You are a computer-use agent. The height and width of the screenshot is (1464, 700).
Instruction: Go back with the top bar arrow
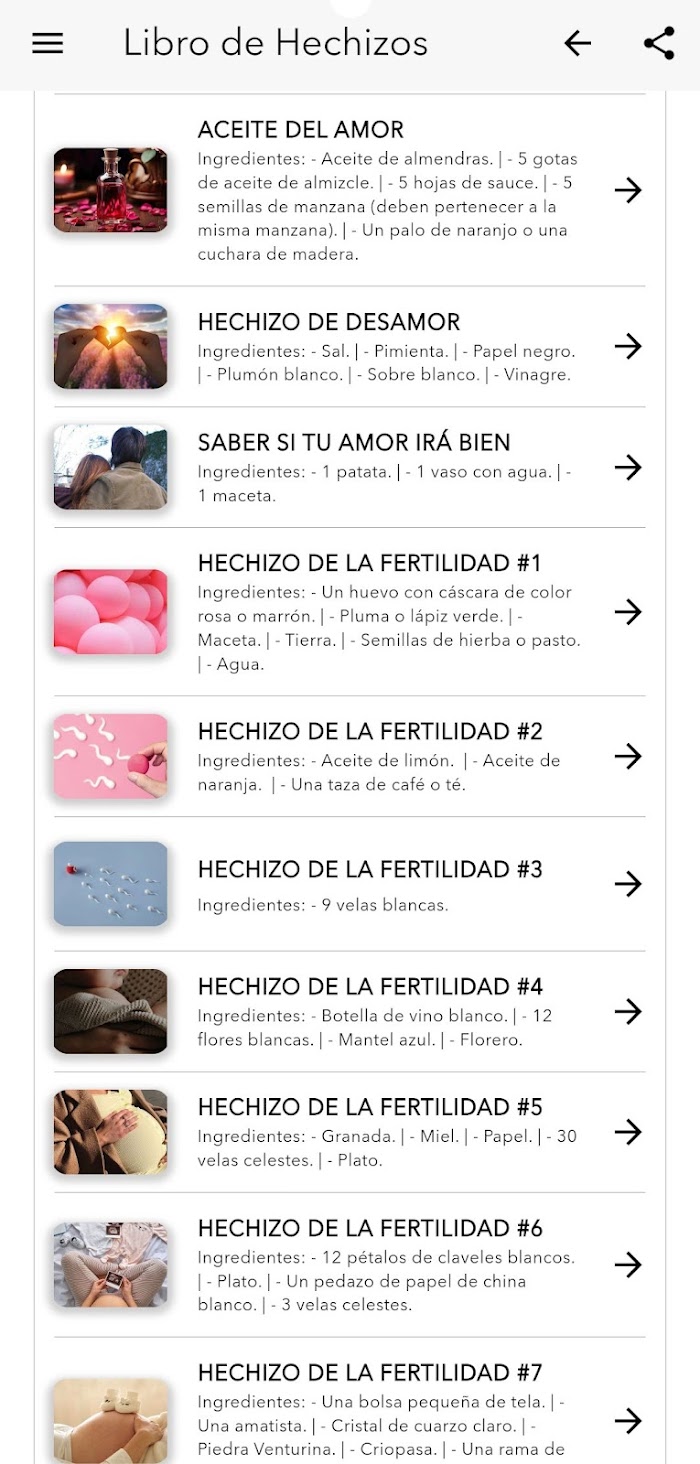[578, 43]
